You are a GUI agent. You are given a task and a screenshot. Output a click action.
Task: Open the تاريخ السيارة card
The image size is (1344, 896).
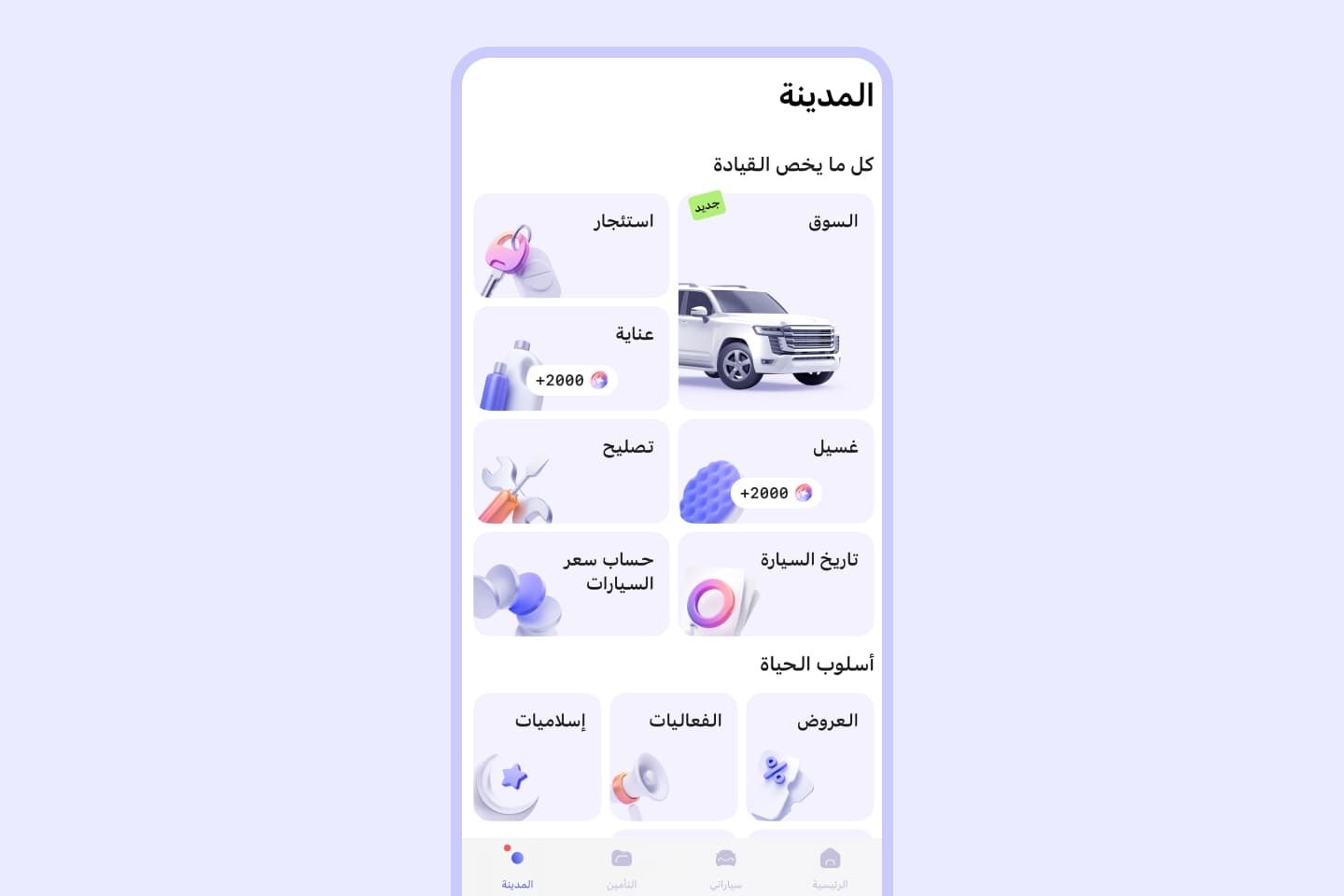[776, 584]
